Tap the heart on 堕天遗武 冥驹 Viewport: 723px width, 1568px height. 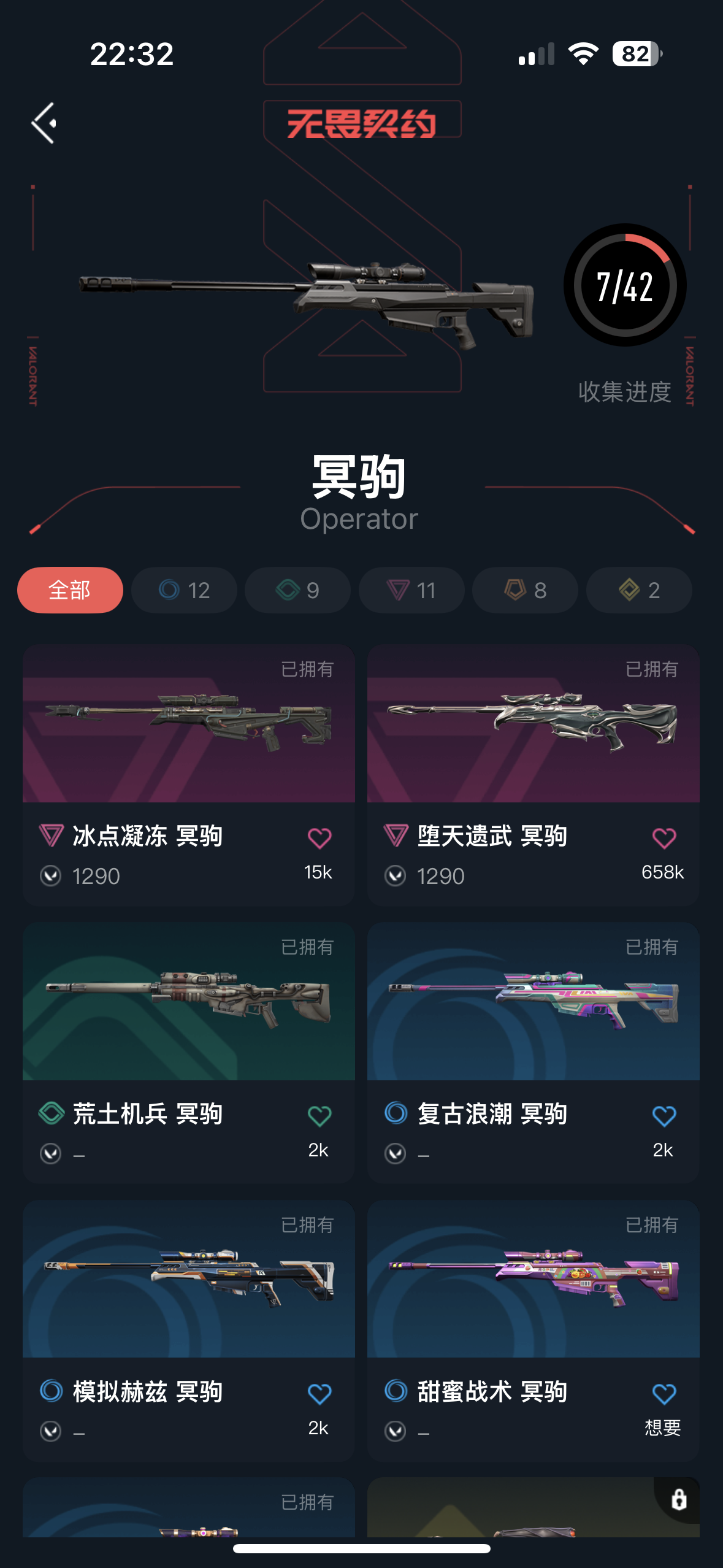click(x=664, y=838)
